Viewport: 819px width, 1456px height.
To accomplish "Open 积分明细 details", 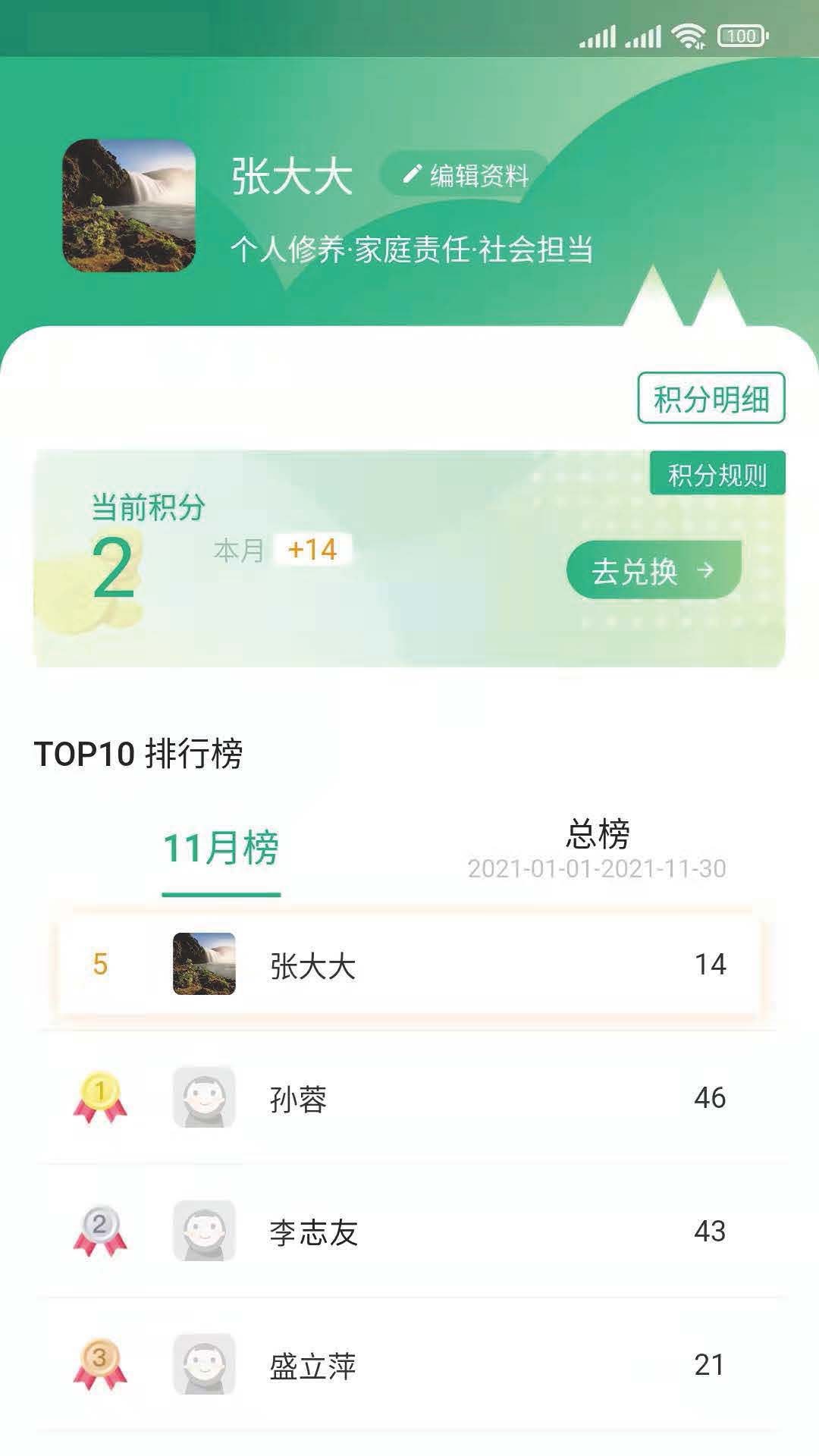I will tap(711, 397).
